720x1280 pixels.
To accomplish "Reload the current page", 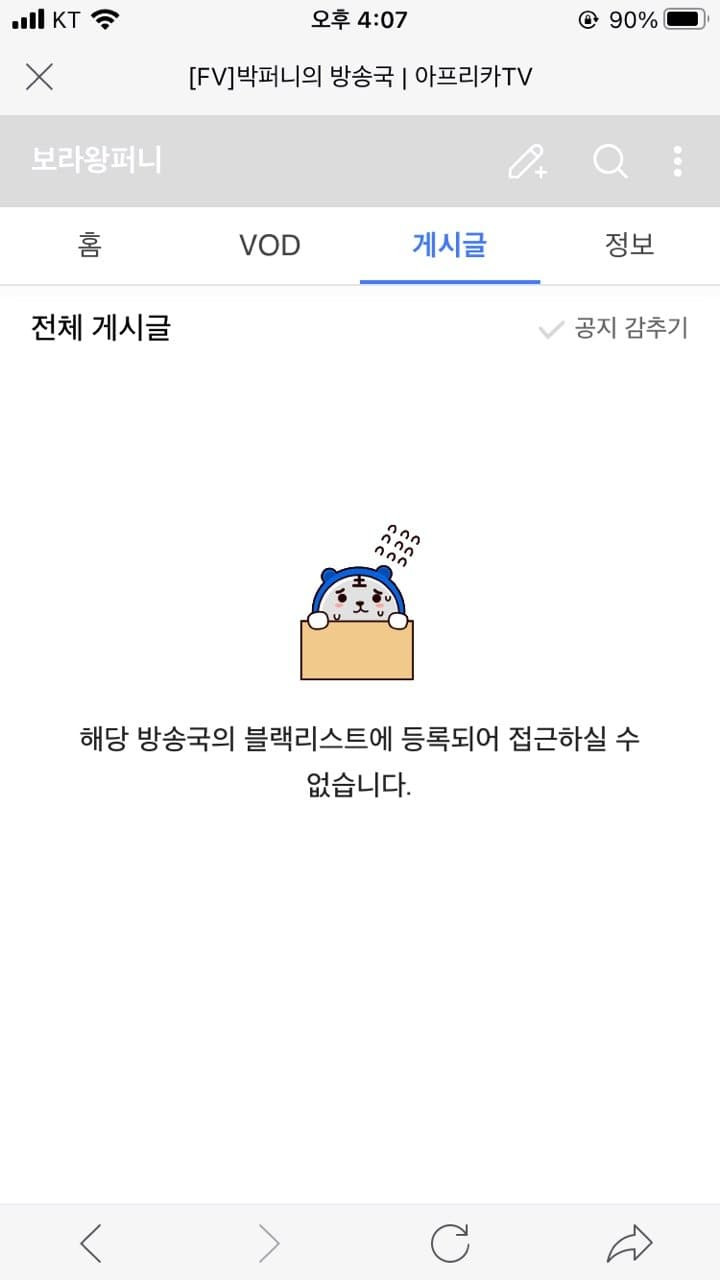I will pyautogui.click(x=449, y=1243).
